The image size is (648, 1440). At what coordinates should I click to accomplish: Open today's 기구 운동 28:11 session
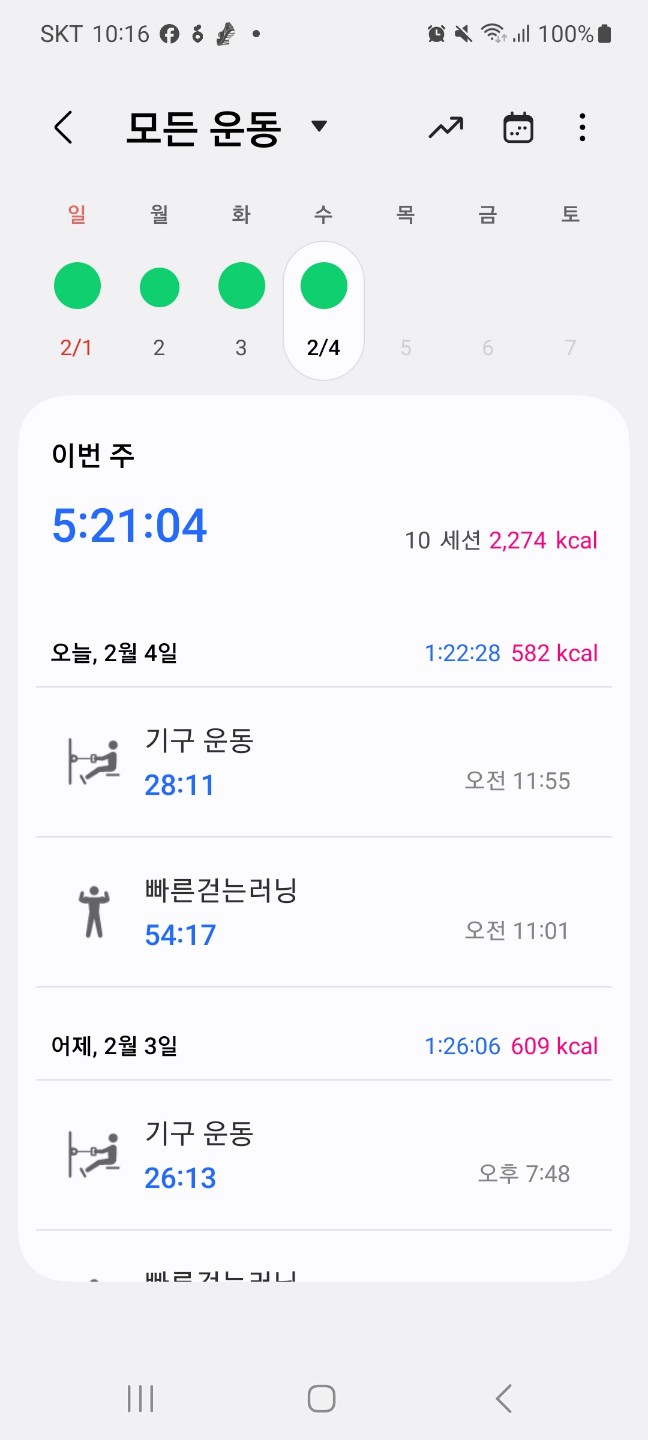click(323, 762)
